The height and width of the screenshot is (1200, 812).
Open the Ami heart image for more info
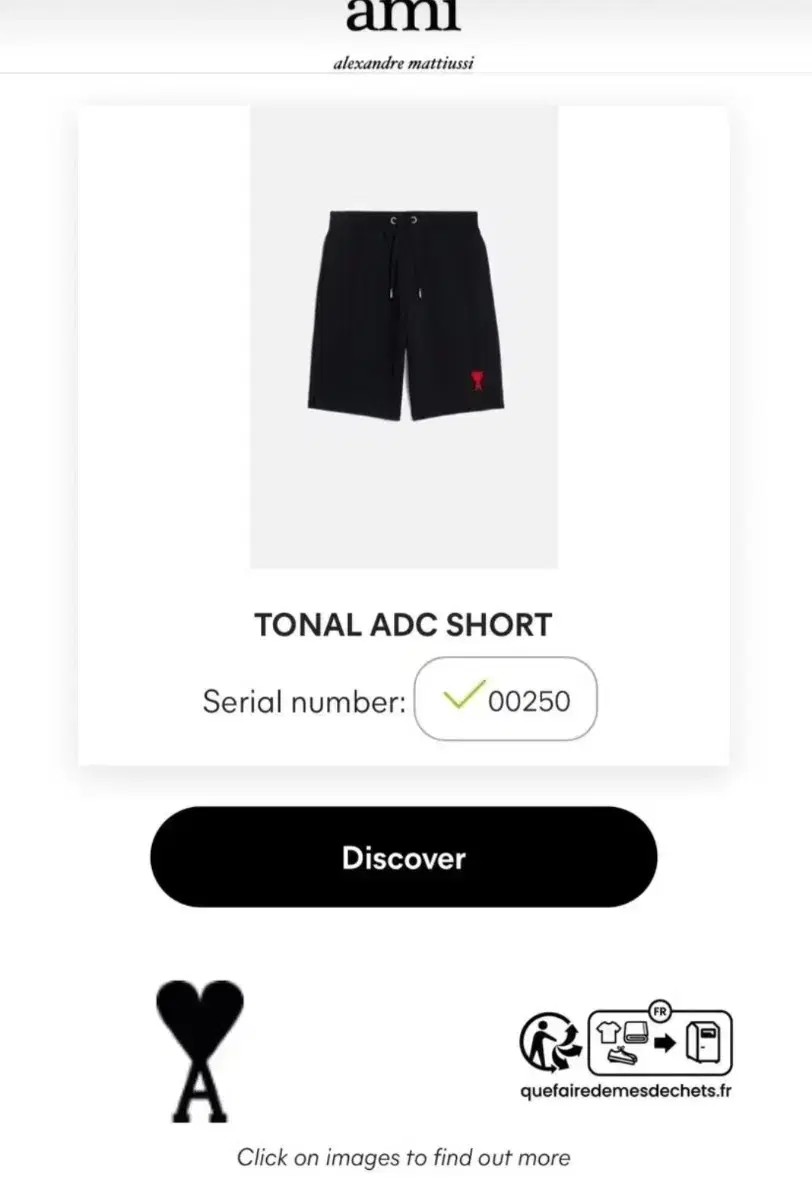tap(200, 1050)
